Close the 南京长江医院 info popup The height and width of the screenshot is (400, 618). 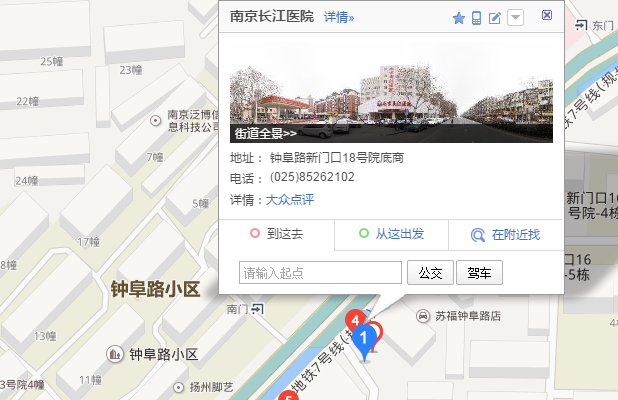pyautogui.click(x=546, y=16)
